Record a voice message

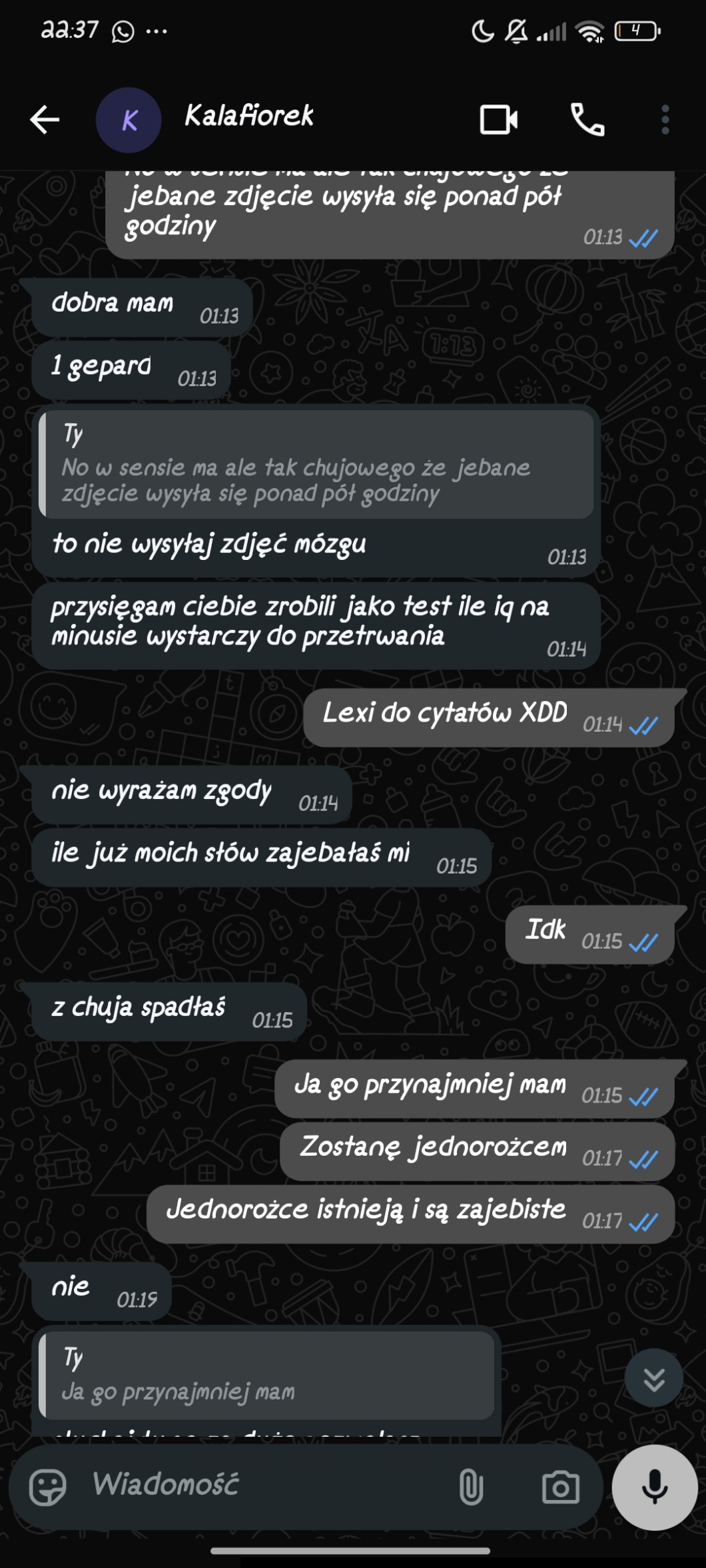coord(654,1487)
